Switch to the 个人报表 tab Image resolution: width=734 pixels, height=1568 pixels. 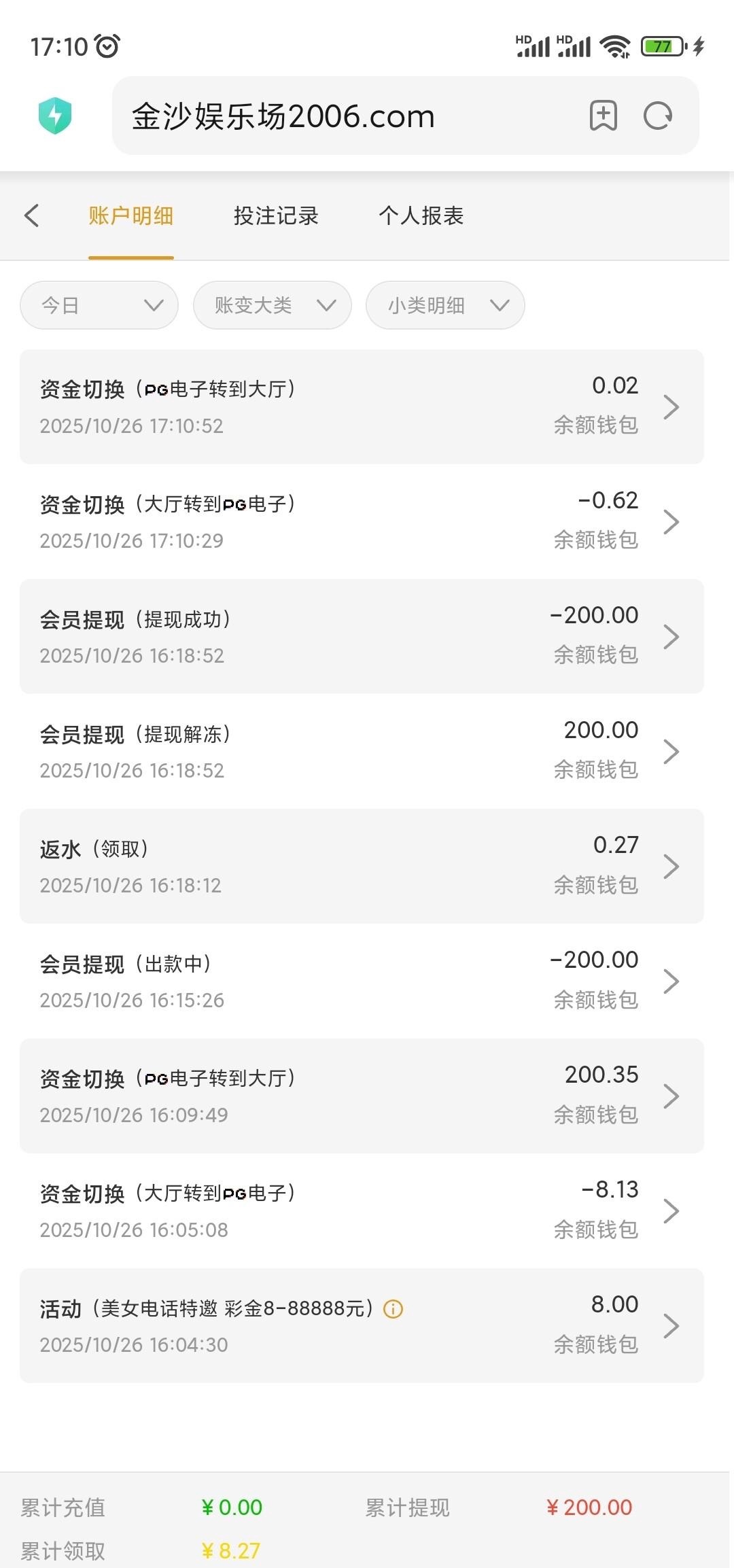point(421,215)
